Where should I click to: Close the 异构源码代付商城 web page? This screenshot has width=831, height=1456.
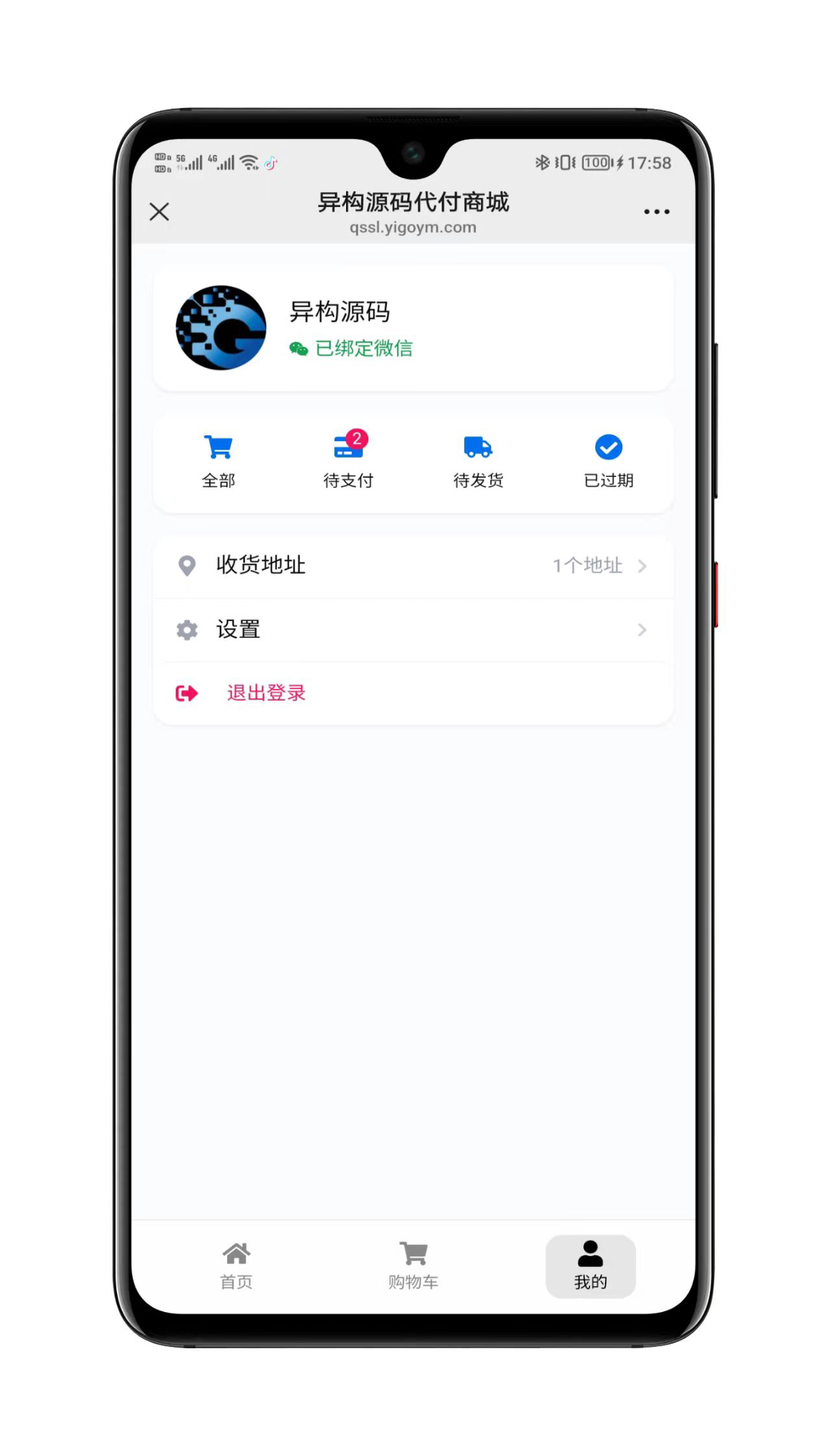(159, 212)
